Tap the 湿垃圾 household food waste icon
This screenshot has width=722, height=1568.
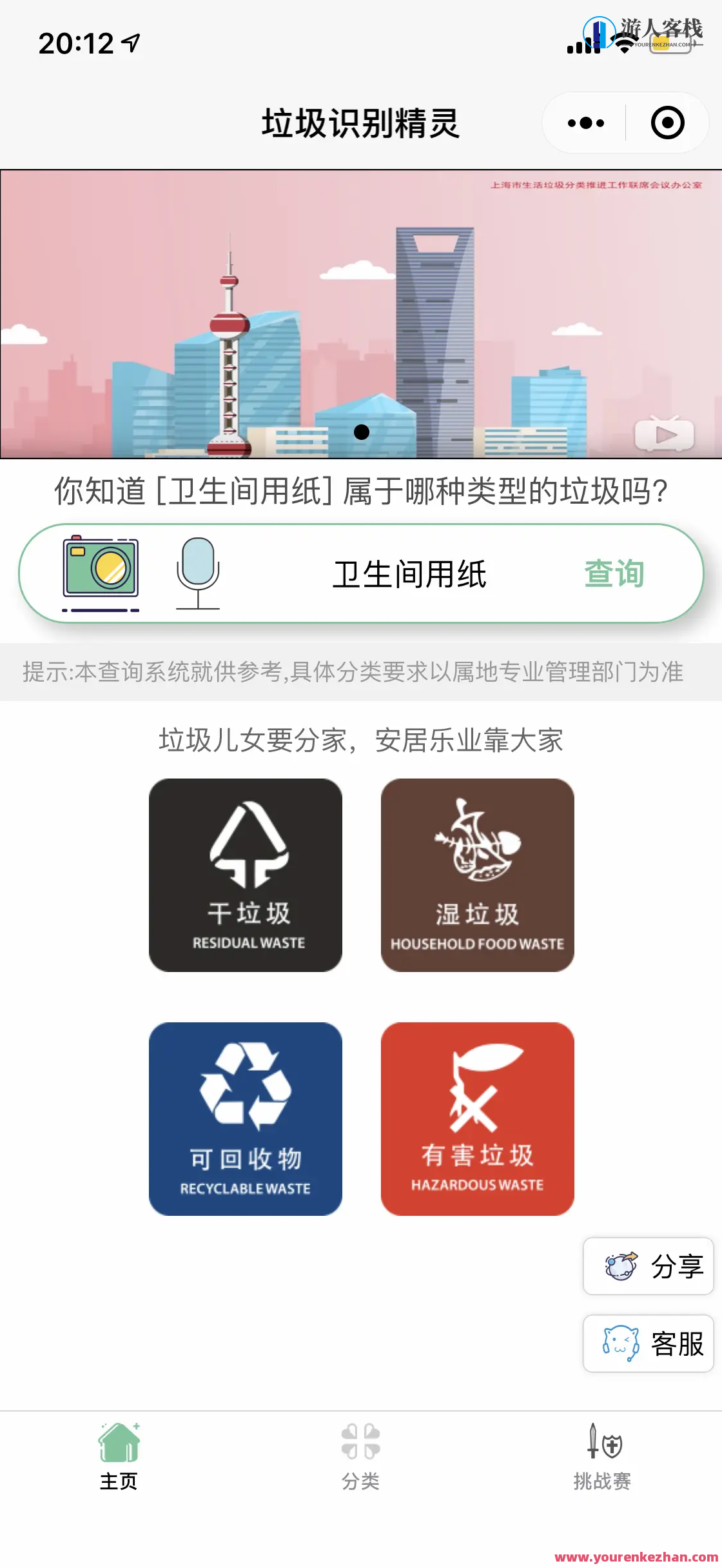pos(477,874)
